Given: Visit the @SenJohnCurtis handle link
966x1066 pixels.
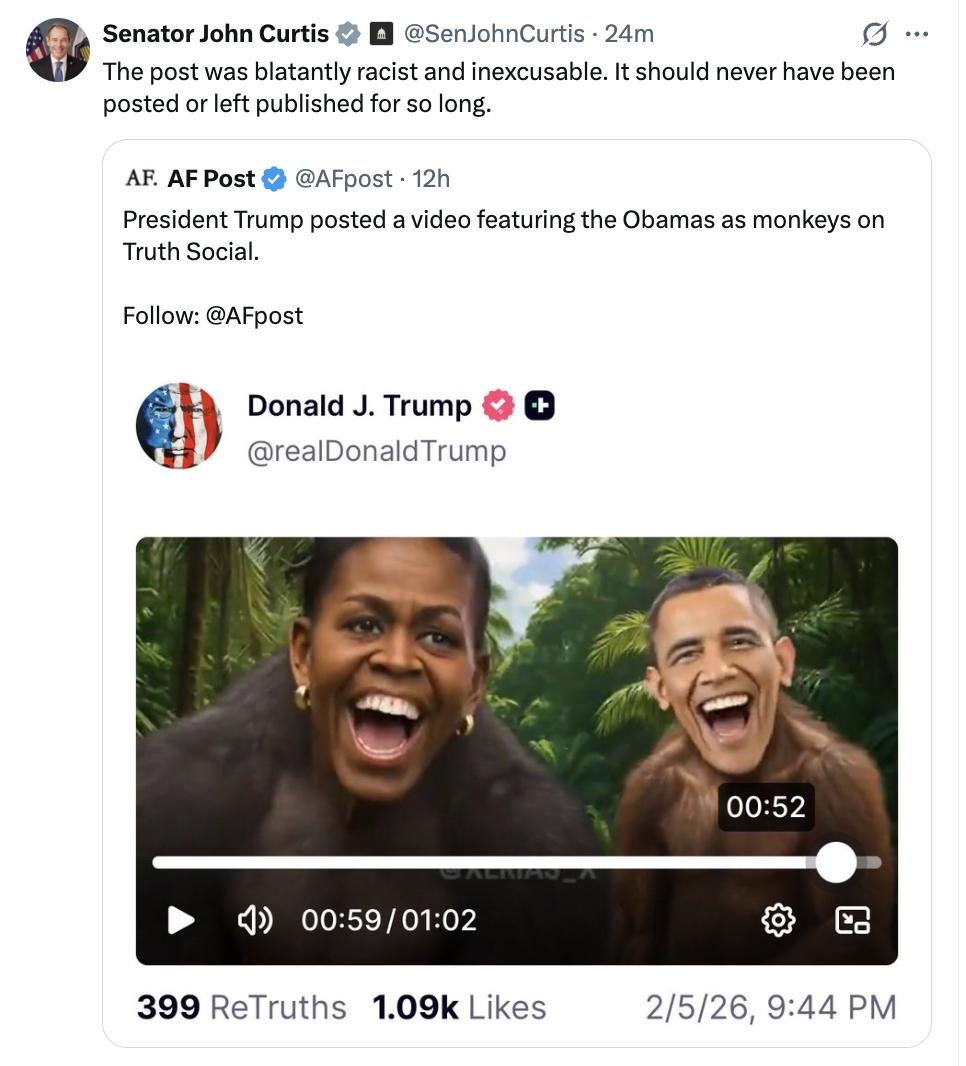Looking at the screenshot, I should 493,34.
